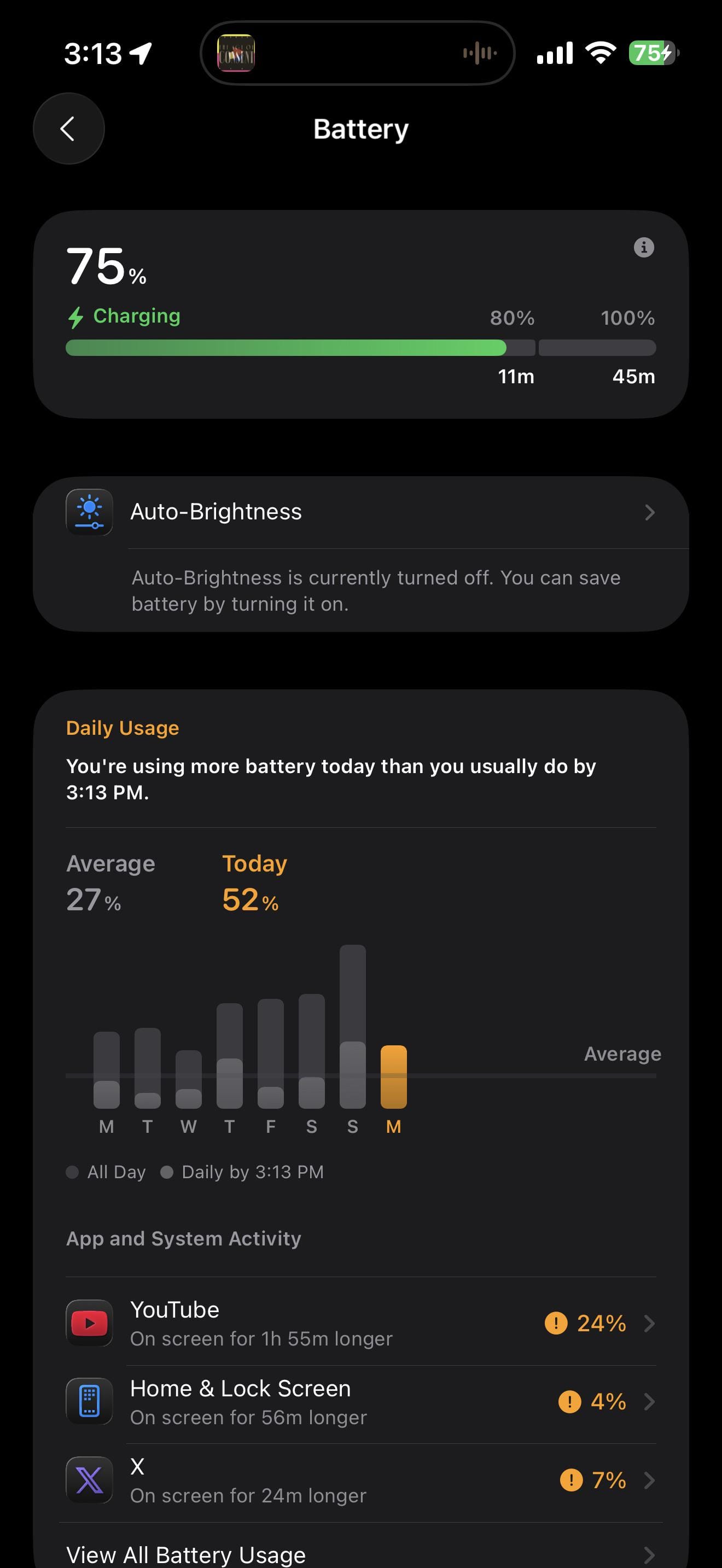Select Sunday's tallest bar in chart
Viewport: 722px width, 1568px height.
[x=352, y=1026]
